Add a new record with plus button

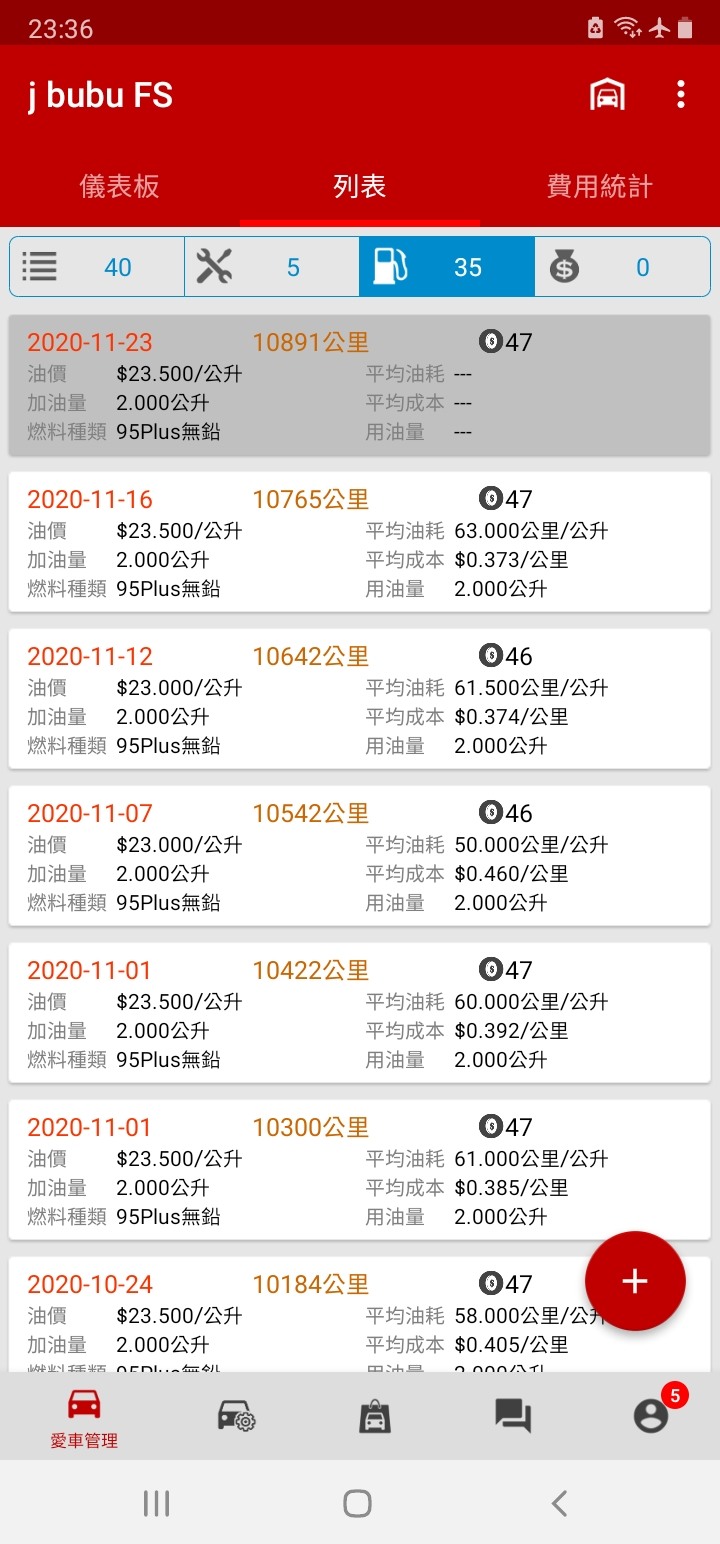tap(635, 1281)
